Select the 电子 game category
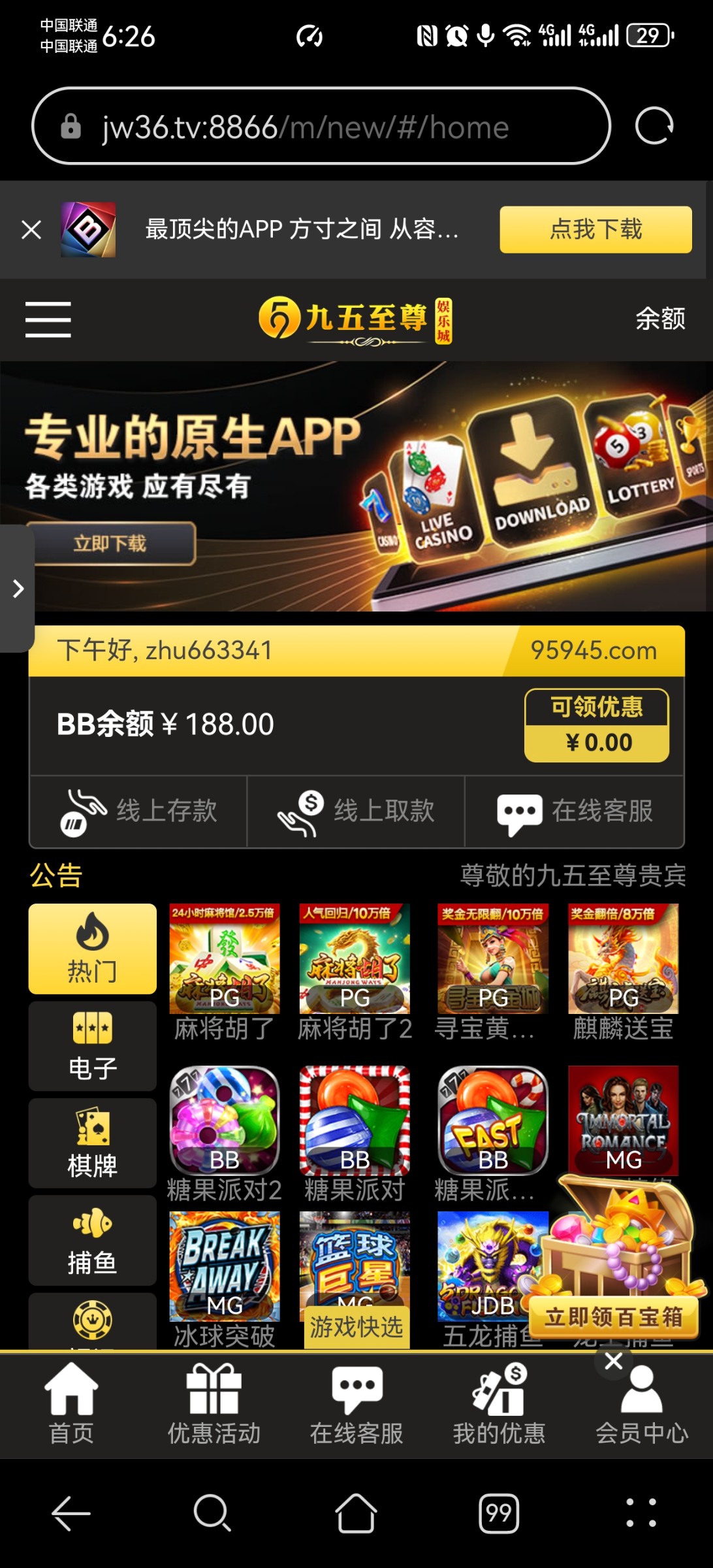 pyautogui.click(x=92, y=1046)
